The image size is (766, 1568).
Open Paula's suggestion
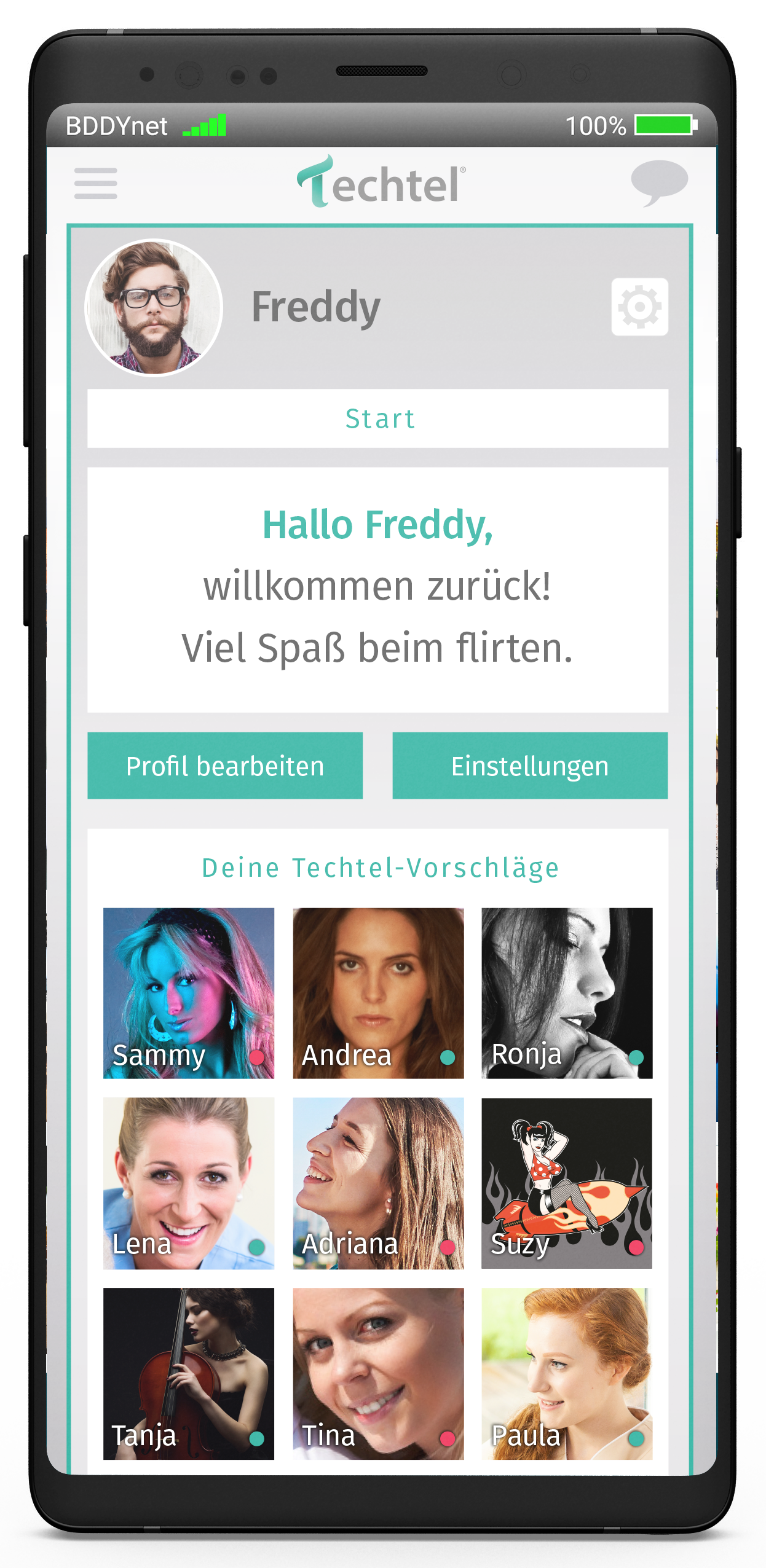[x=567, y=1374]
